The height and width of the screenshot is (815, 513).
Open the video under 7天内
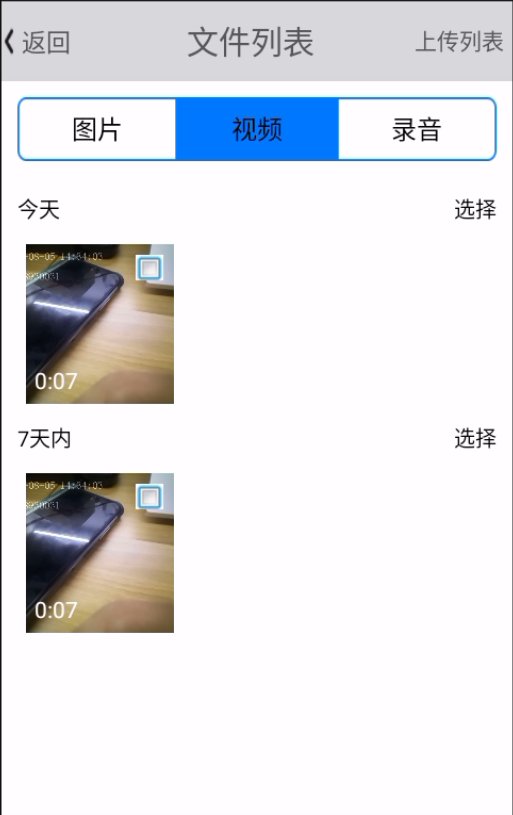click(x=100, y=553)
